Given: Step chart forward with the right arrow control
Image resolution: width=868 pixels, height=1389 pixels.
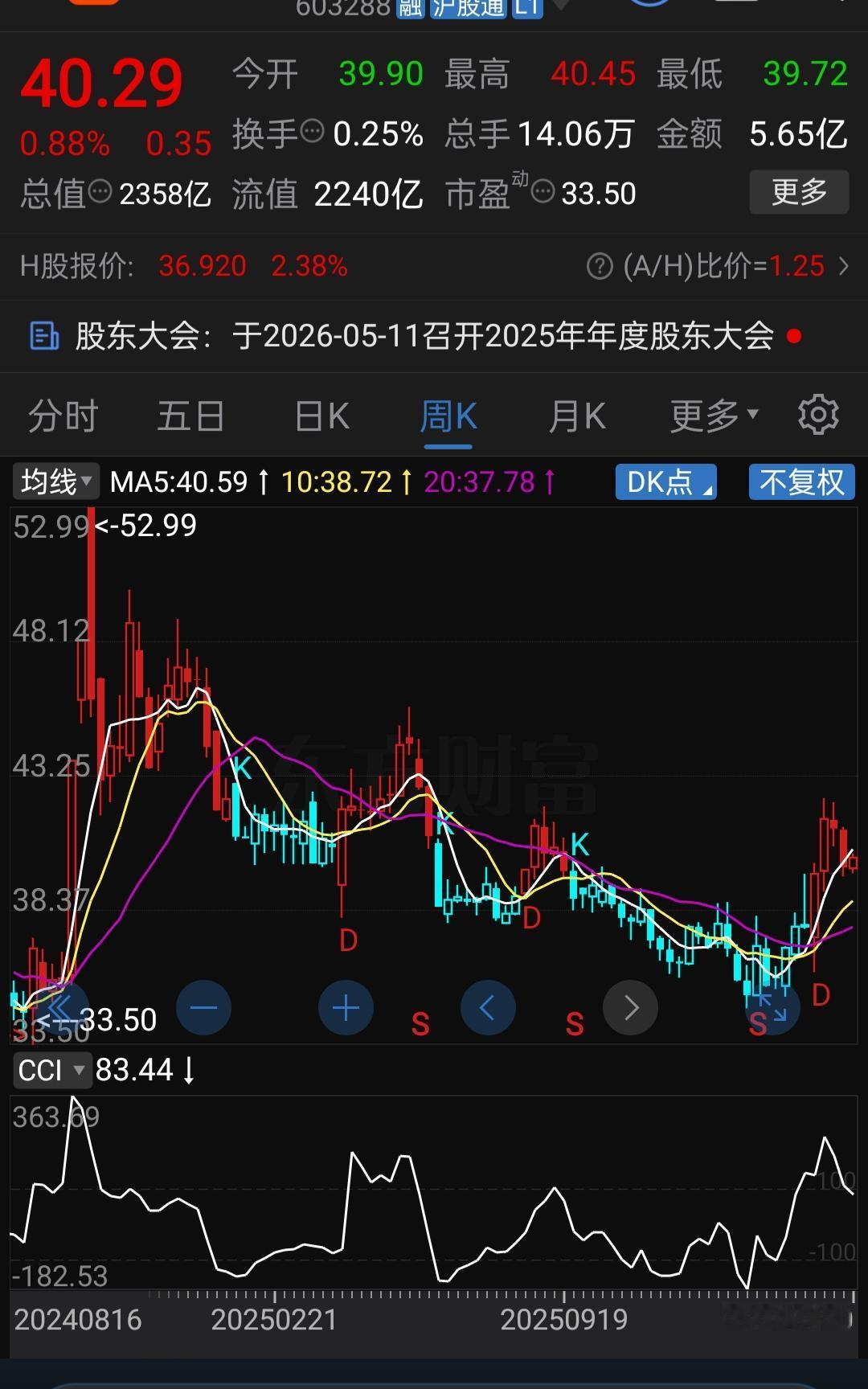Looking at the screenshot, I should click(630, 1007).
